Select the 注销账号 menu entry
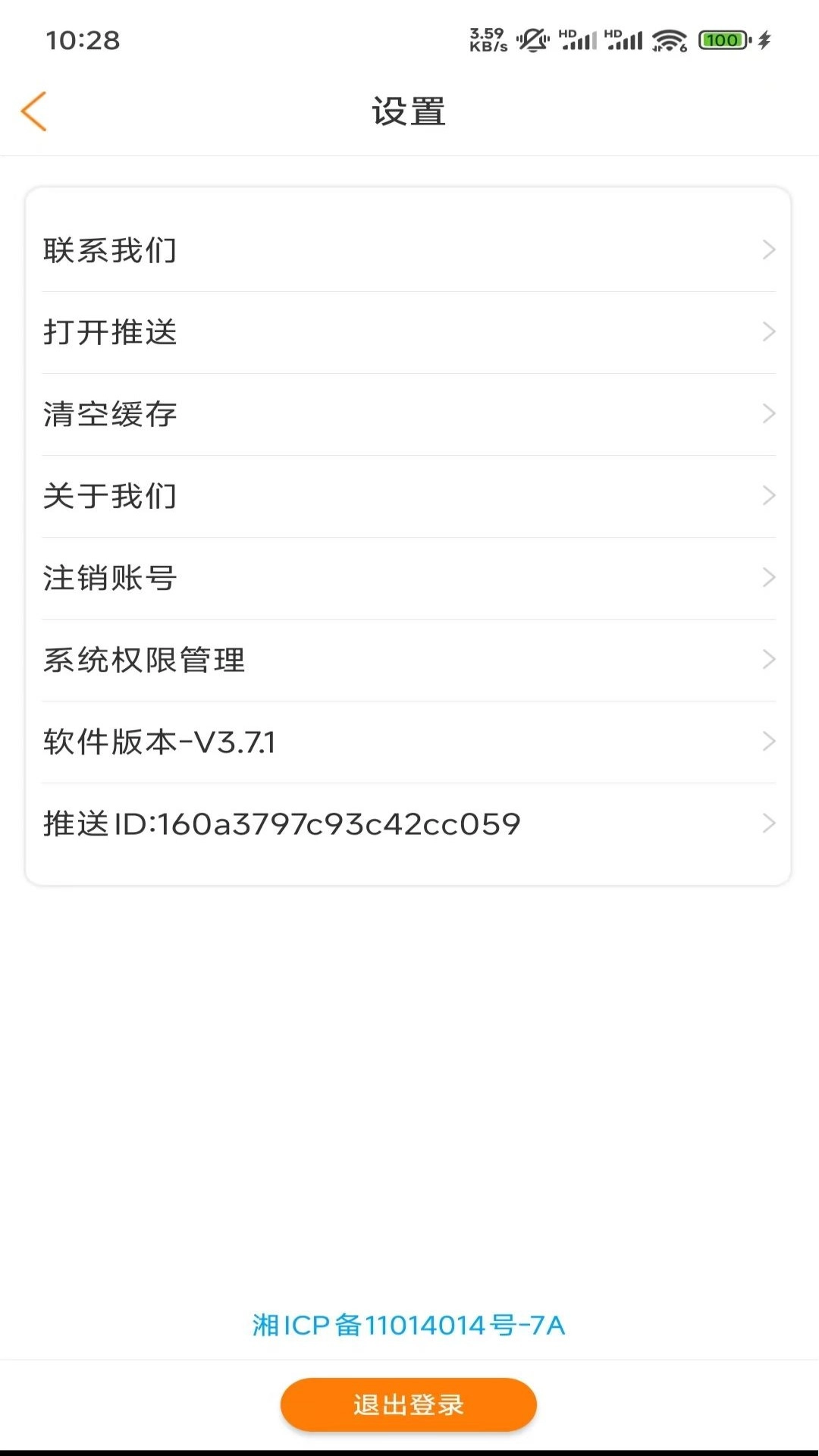The image size is (819, 1456). coord(409,577)
